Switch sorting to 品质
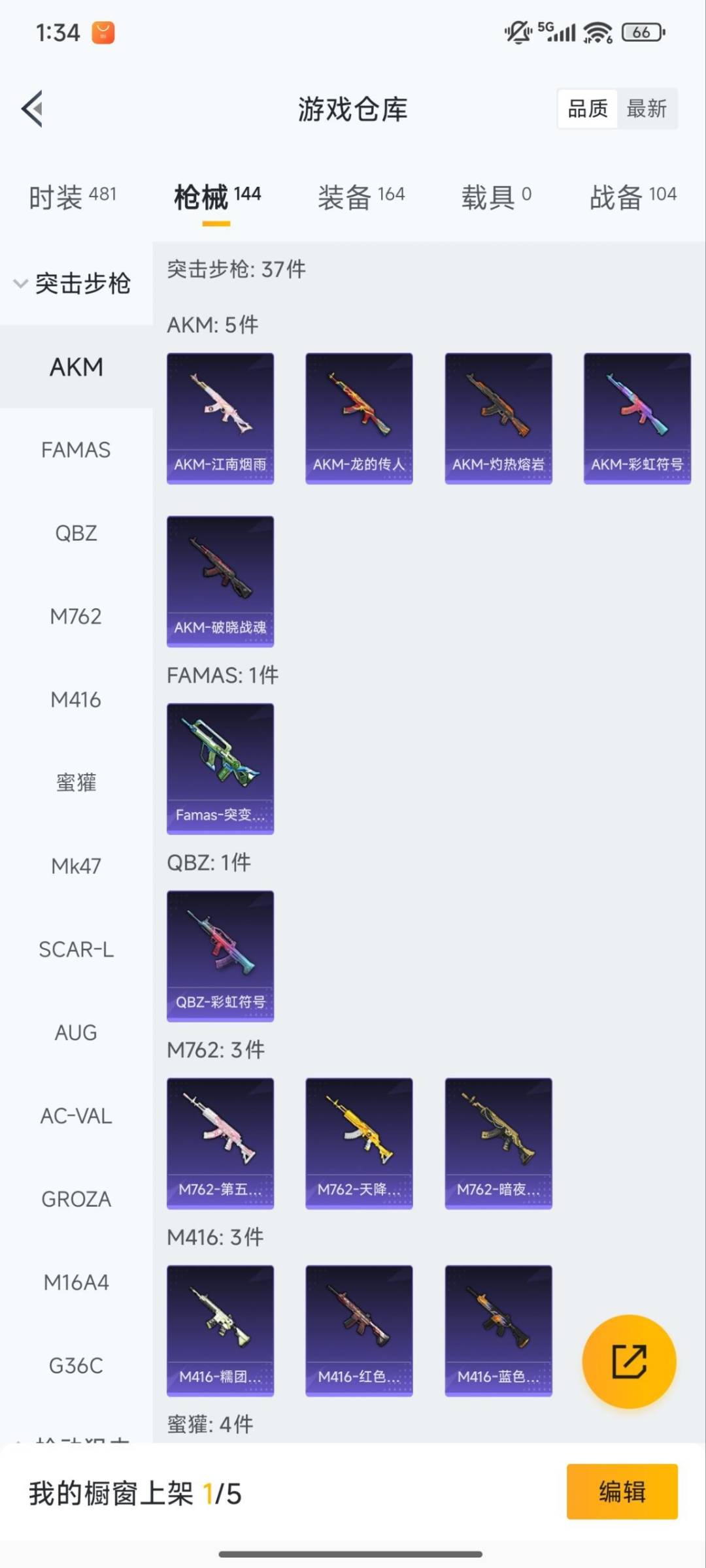Screen dimensions: 706x1568 (x=588, y=108)
